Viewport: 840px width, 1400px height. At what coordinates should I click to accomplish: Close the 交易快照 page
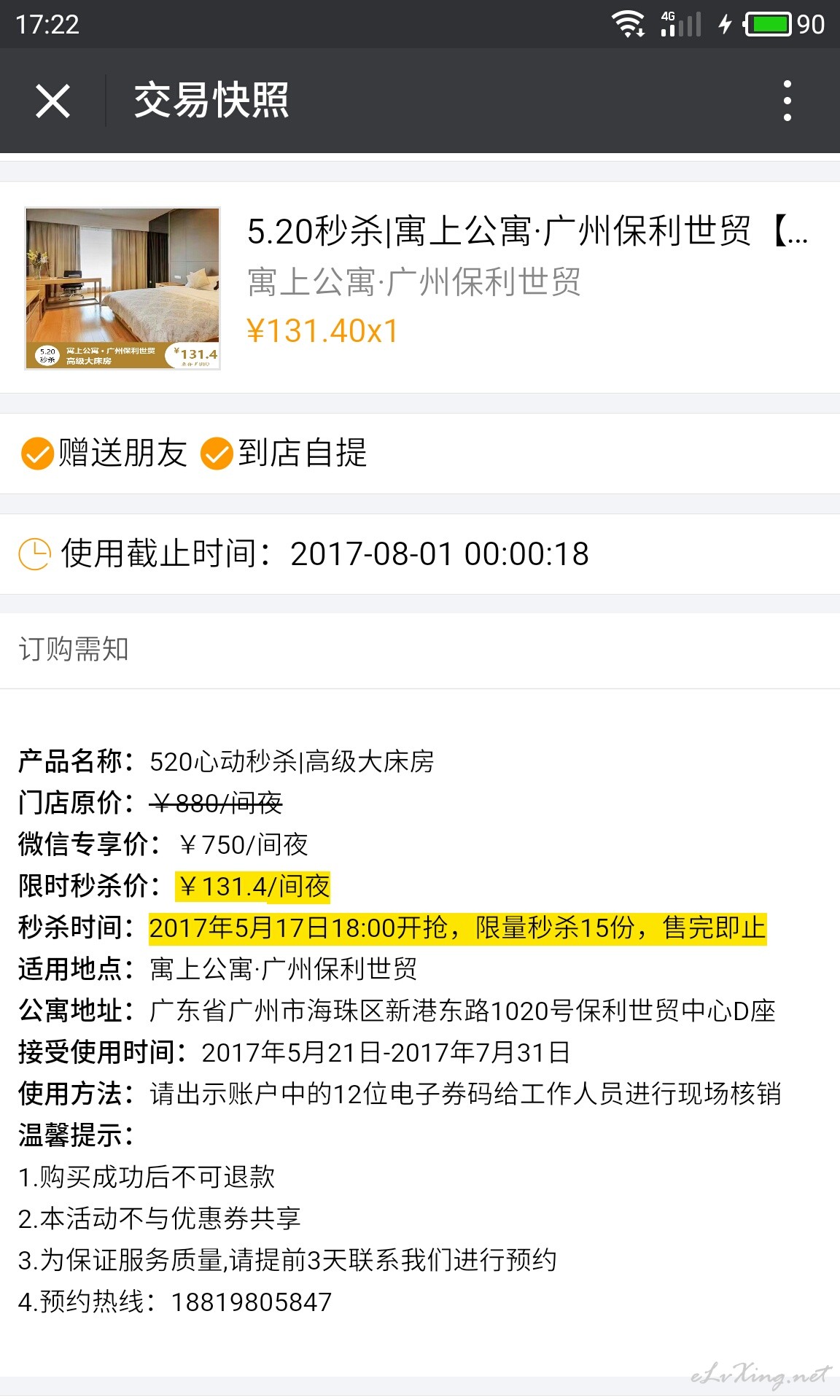point(52,101)
